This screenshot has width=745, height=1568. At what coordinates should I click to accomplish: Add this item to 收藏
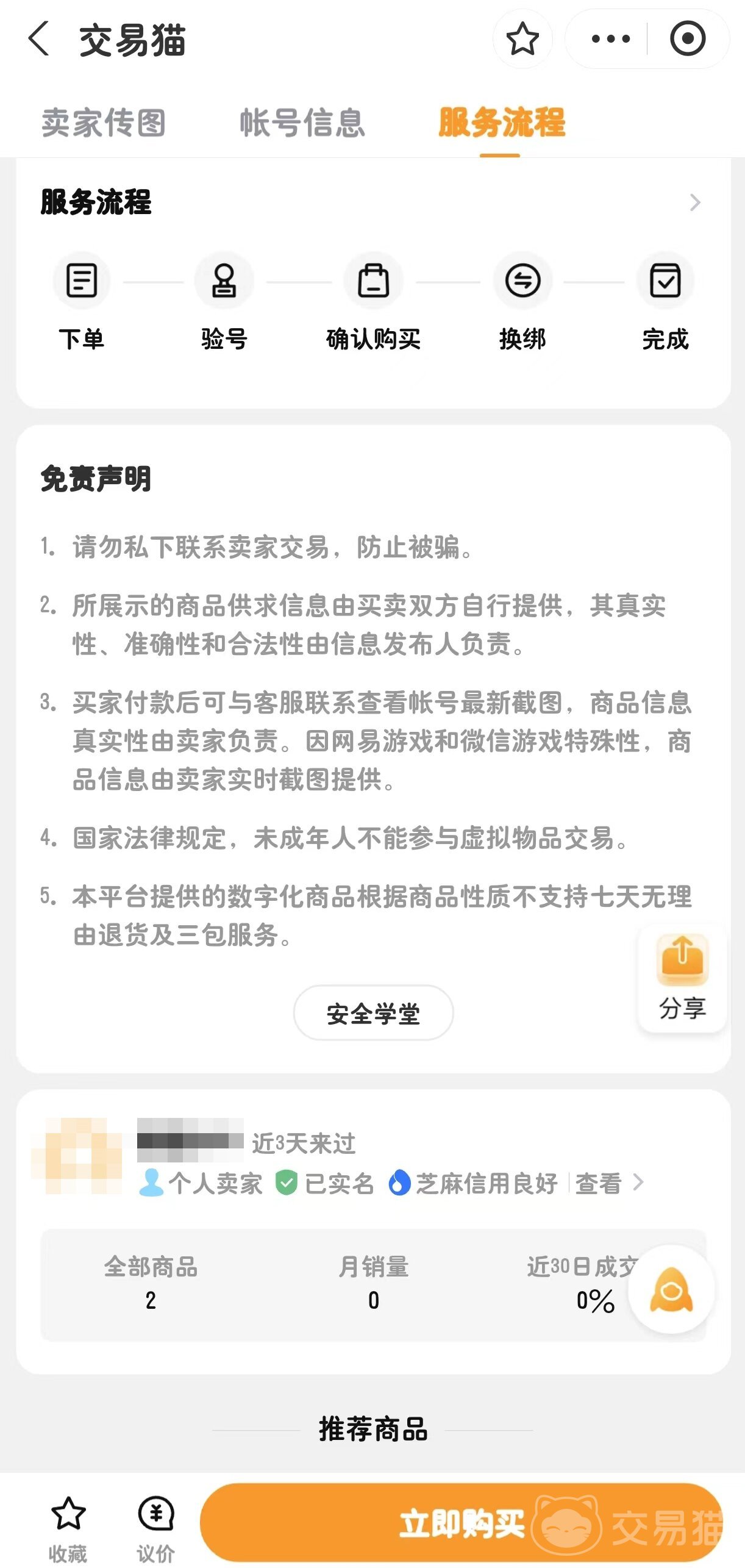[68, 1527]
